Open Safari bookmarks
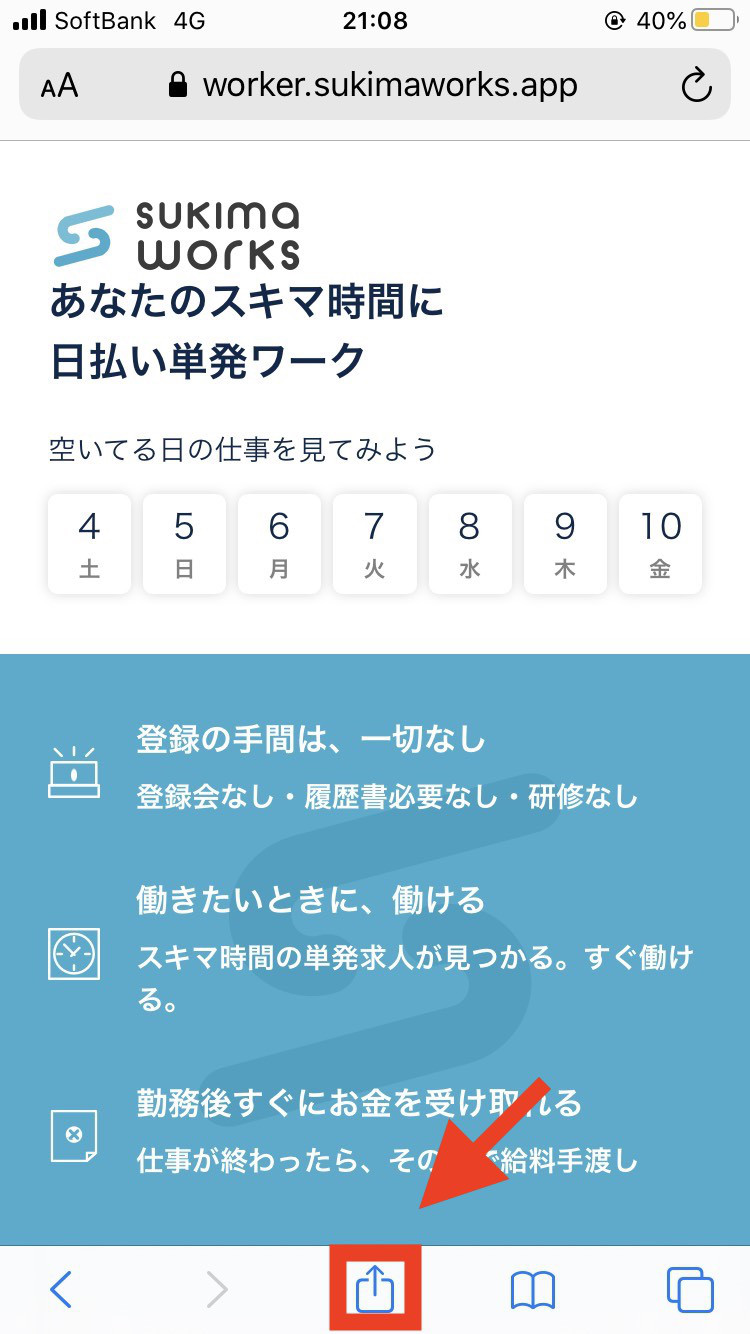The image size is (750, 1334). click(532, 1290)
